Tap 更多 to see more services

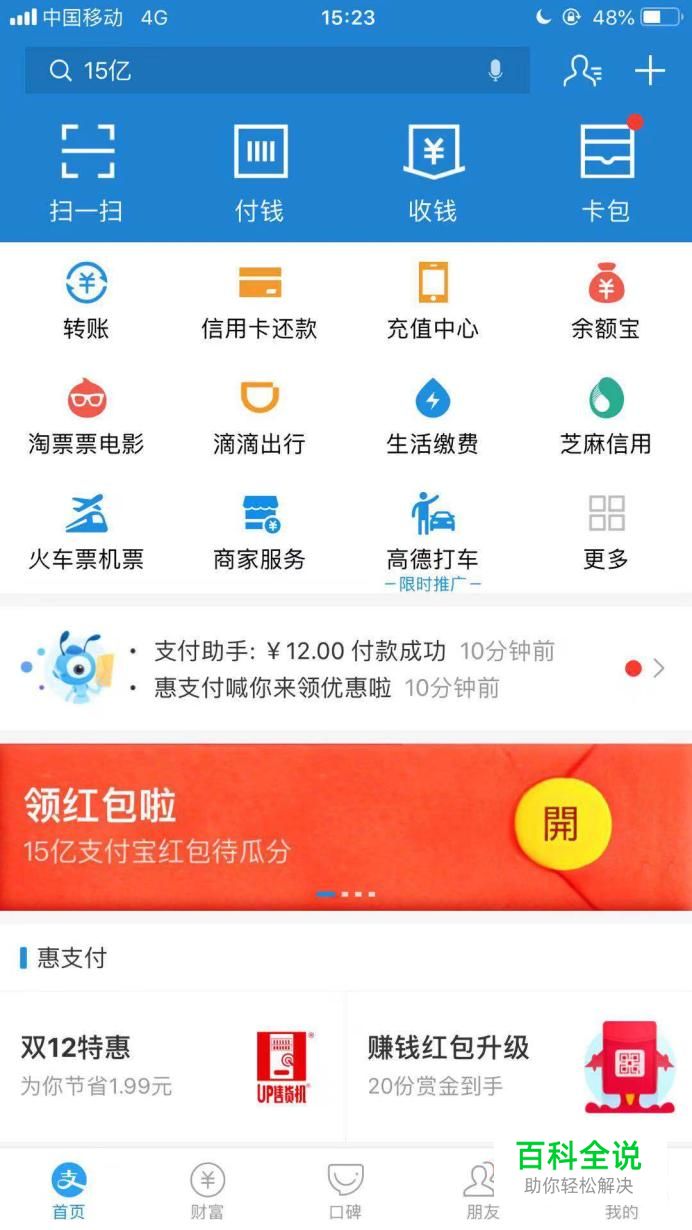(x=606, y=530)
